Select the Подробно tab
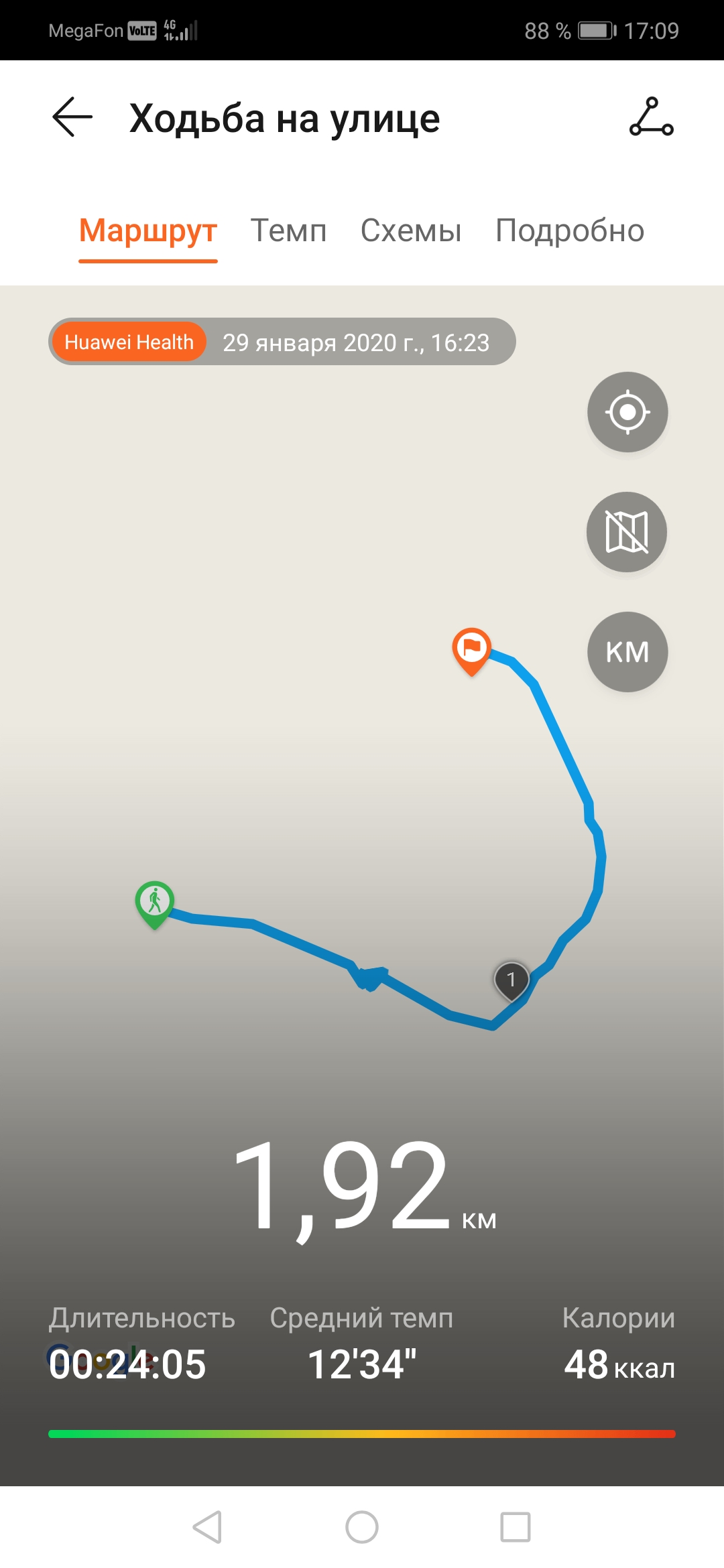Screen dimensions: 724x1568 pos(570,231)
